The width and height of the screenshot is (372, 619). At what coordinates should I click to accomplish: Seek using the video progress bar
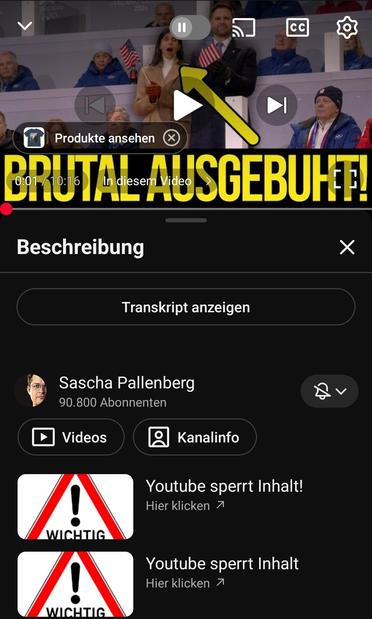tap(186, 208)
